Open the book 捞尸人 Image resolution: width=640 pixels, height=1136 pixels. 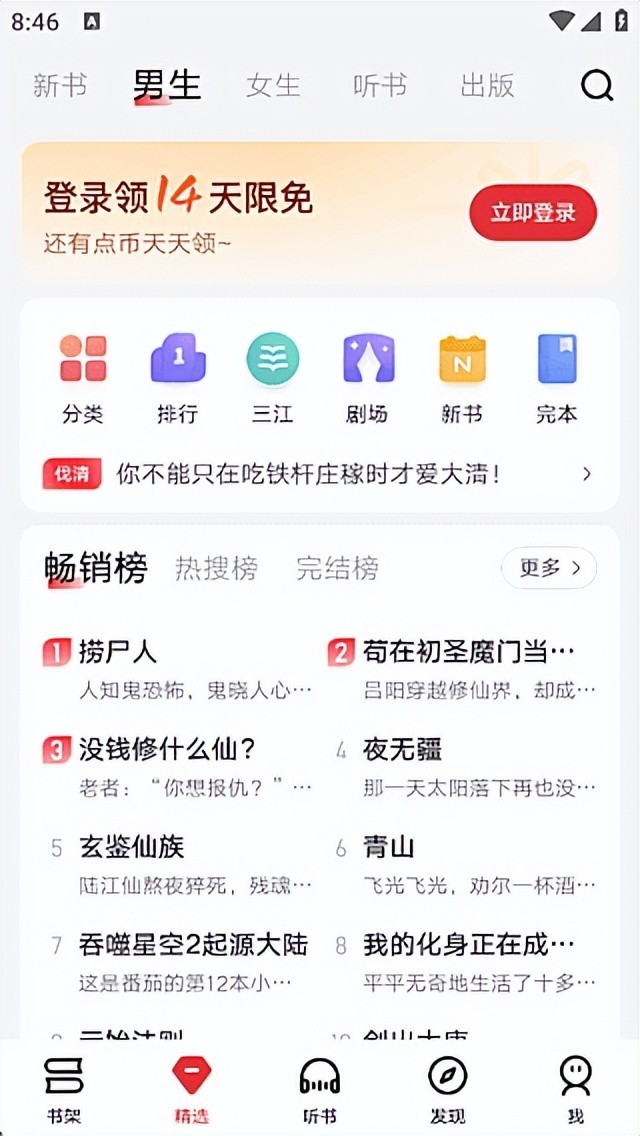[118, 653]
